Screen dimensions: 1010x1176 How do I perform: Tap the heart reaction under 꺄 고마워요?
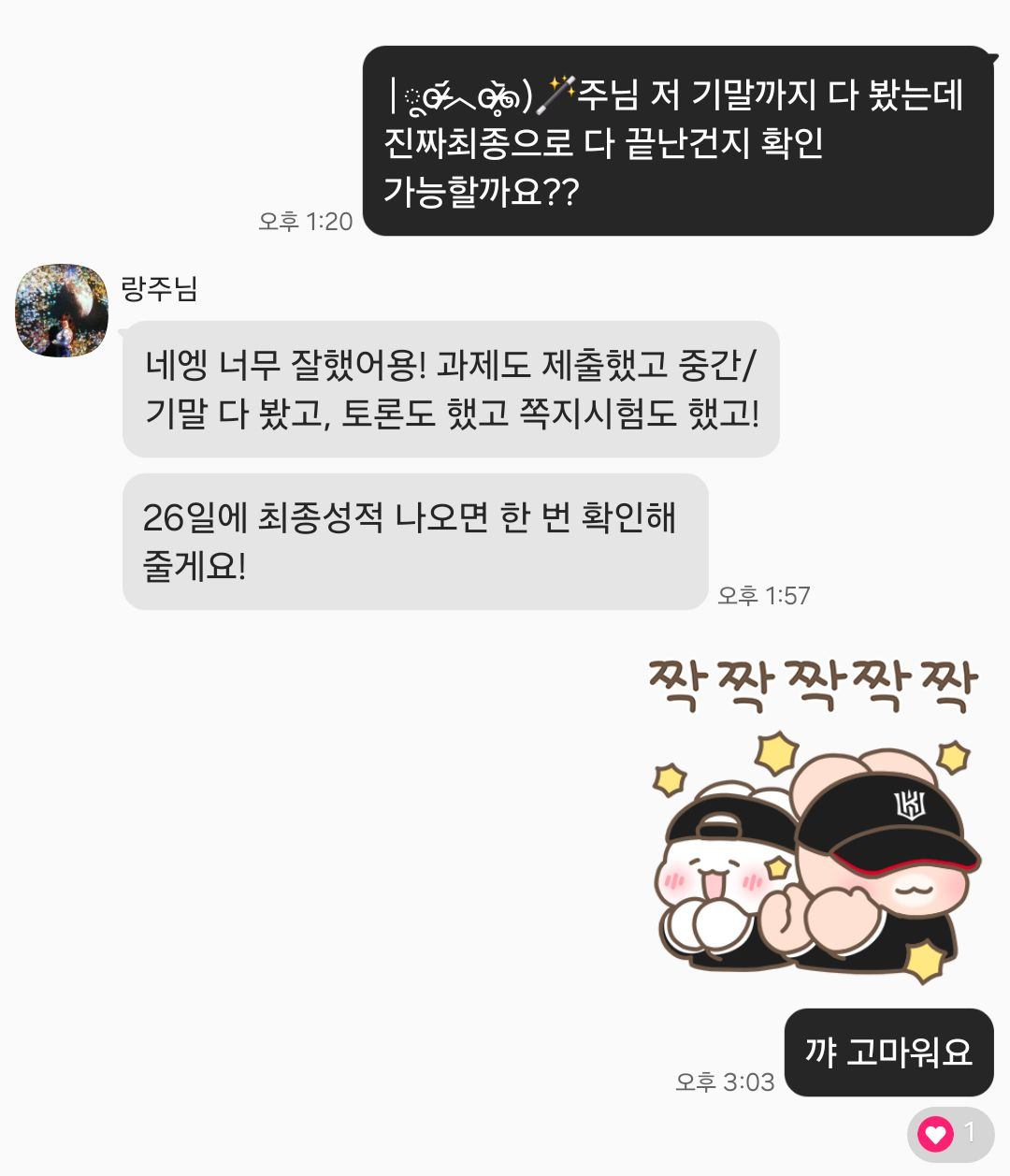[948, 1134]
